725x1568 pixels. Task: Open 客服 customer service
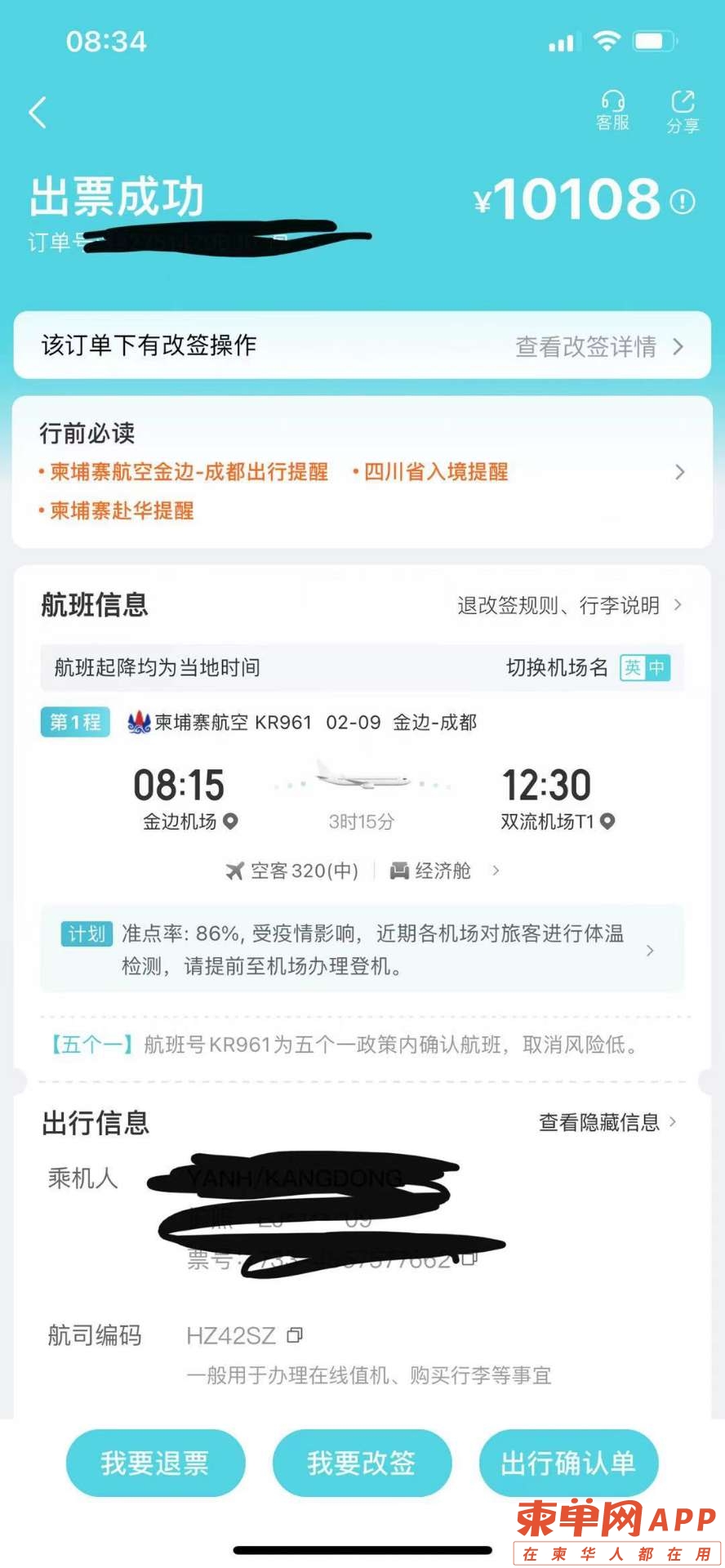[x=612, y=111]
